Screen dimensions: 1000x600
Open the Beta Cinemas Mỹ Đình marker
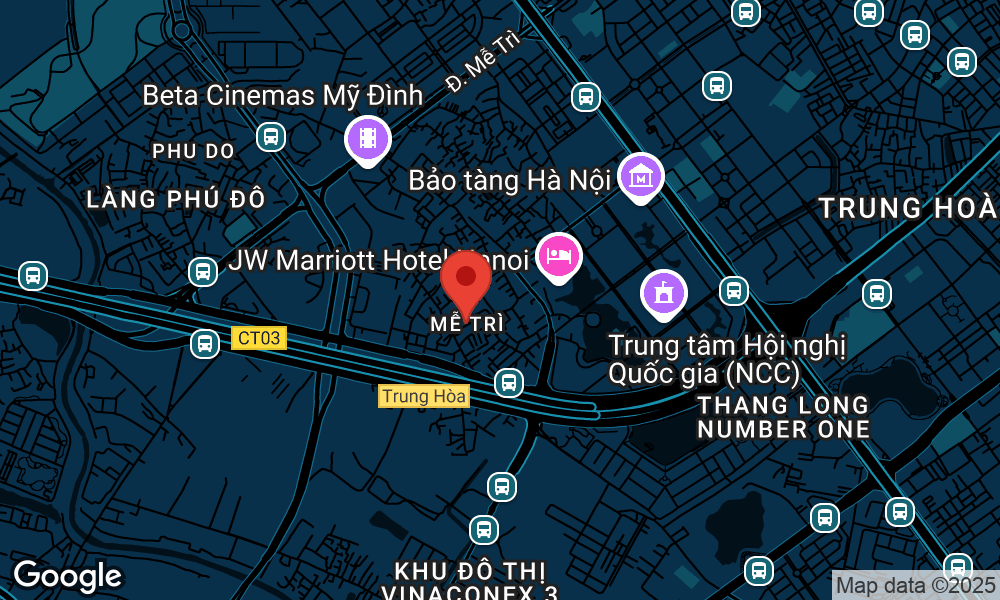pos(368,138)
